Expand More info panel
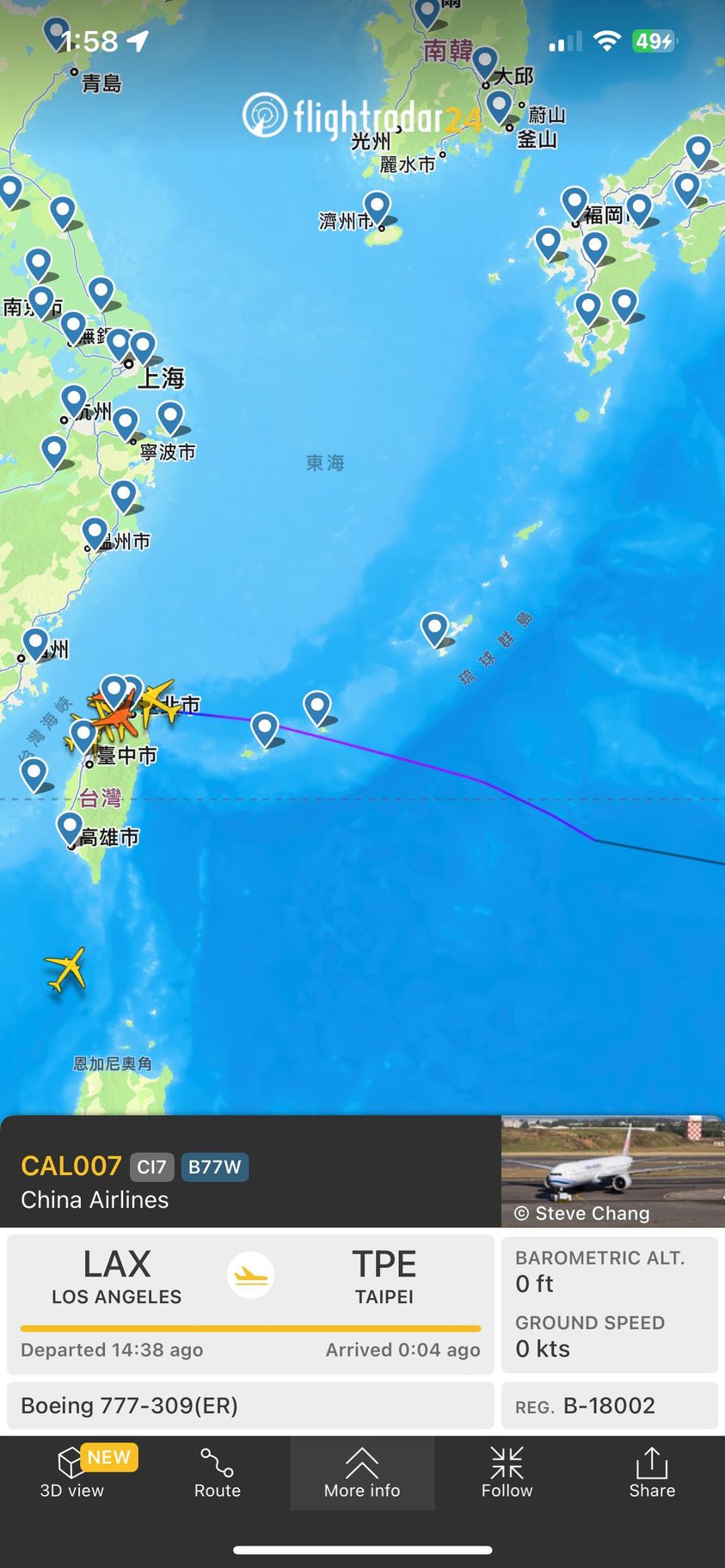 (x=362, y=1473)
